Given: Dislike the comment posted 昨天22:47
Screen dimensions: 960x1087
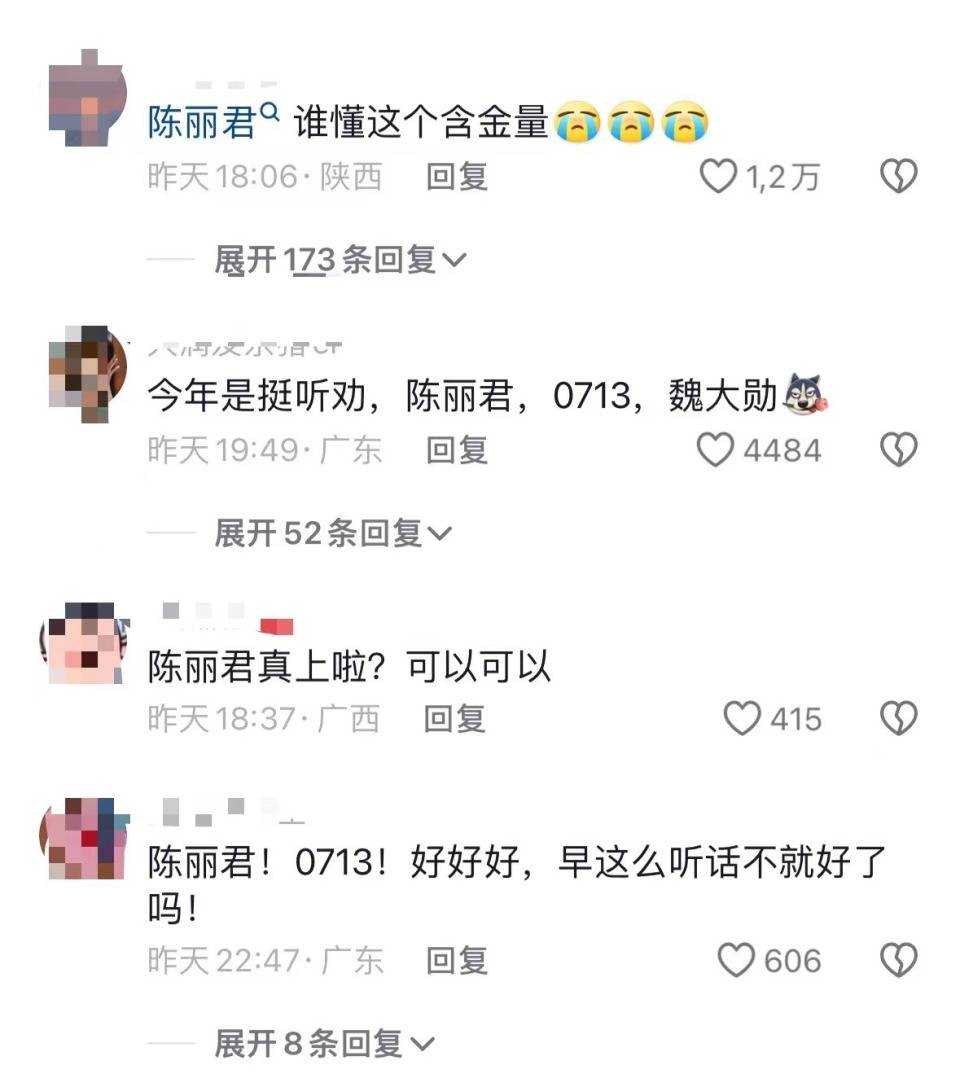Looking at the screenshot, I should point(897,961).
